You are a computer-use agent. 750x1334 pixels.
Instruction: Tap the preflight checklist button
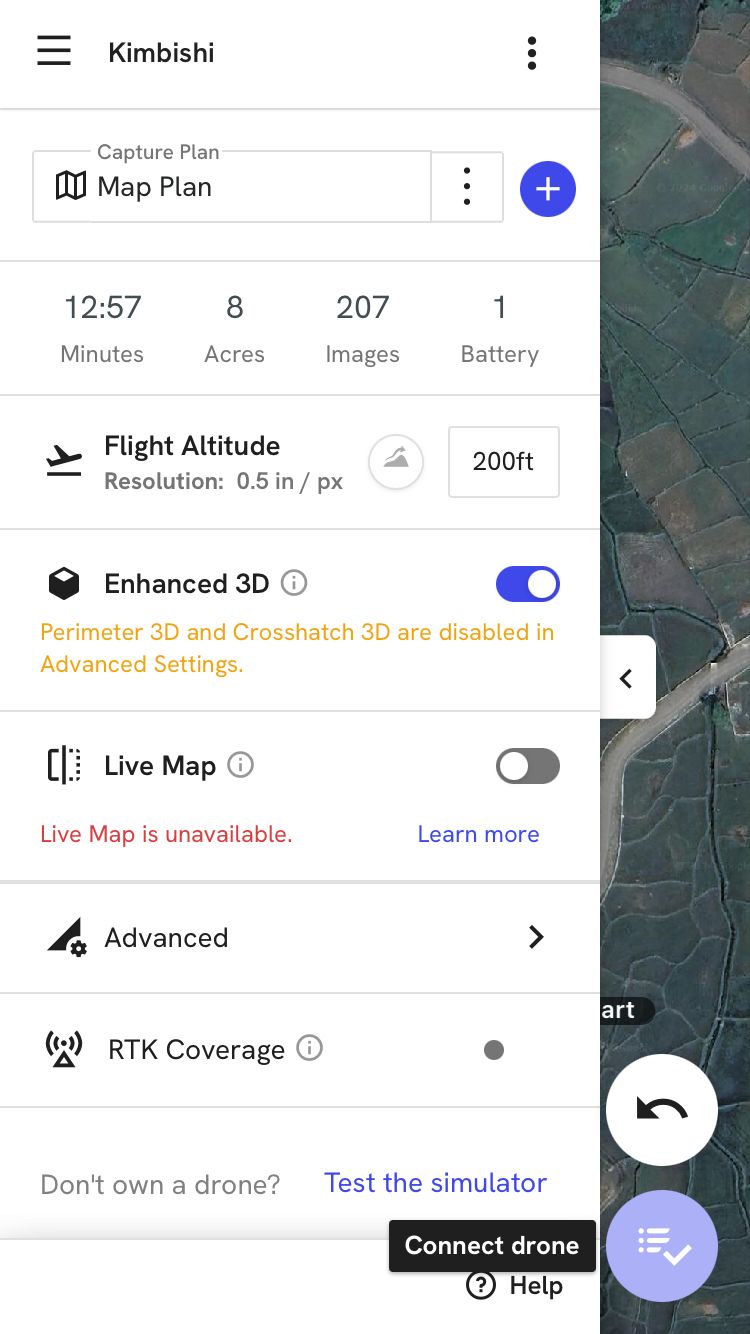pos(662,1246)
